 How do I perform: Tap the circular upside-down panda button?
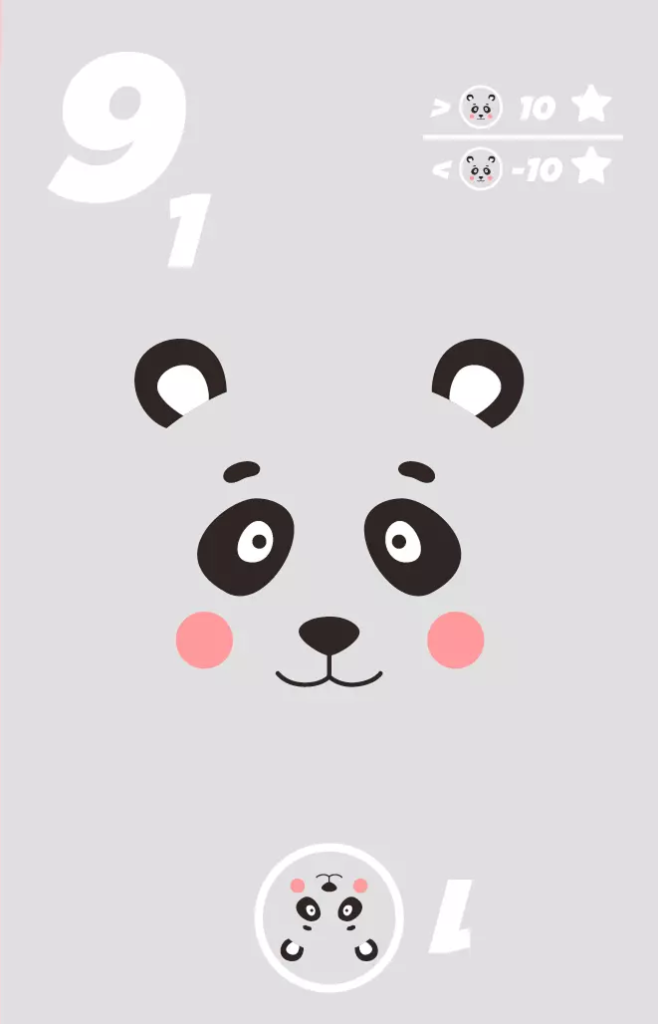[x=329, y=917]
